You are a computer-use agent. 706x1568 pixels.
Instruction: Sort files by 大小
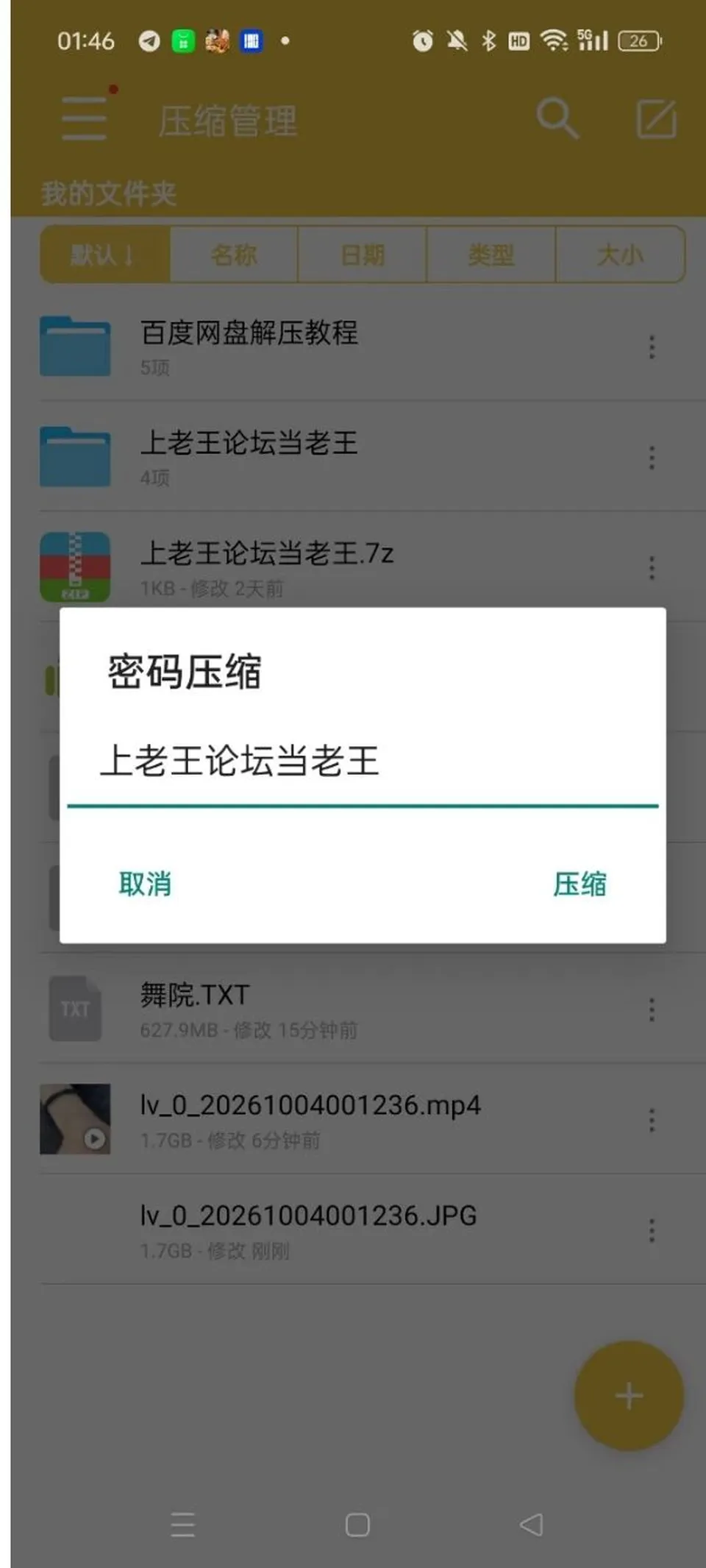(620, 255)
